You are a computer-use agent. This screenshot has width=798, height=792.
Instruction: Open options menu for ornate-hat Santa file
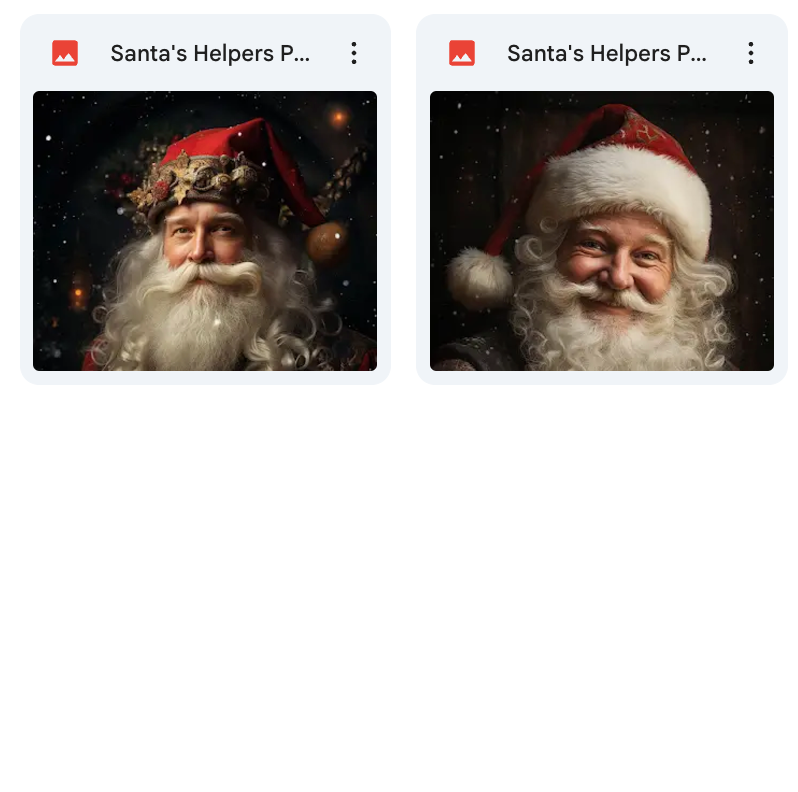coord(353,54)
